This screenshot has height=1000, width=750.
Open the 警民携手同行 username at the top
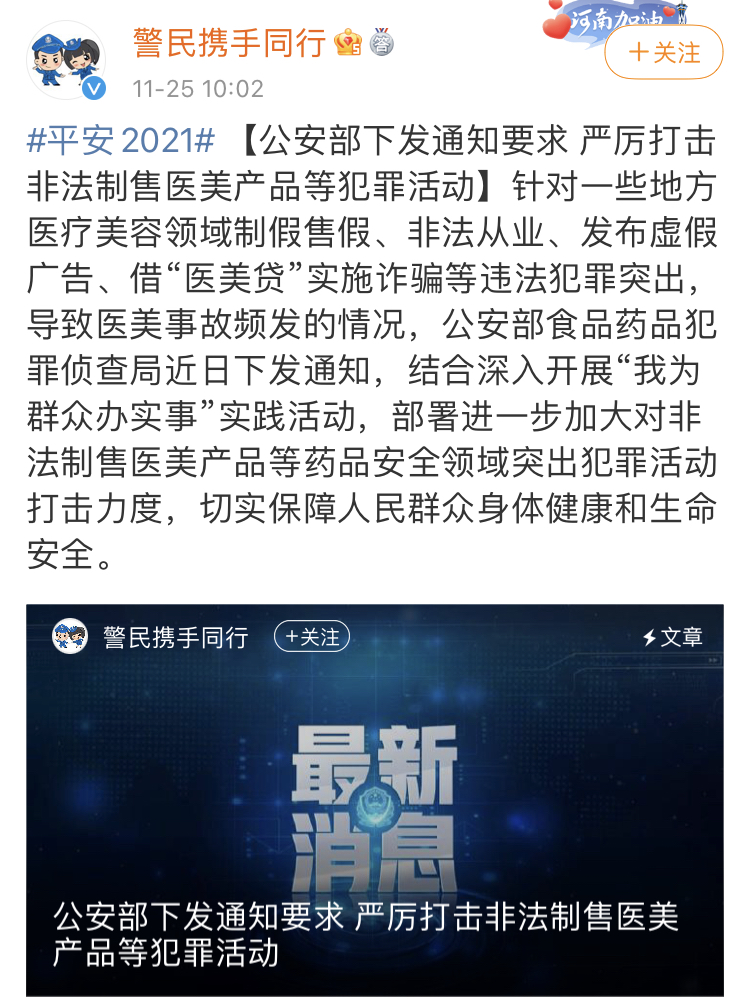click(x=230, y=44)
